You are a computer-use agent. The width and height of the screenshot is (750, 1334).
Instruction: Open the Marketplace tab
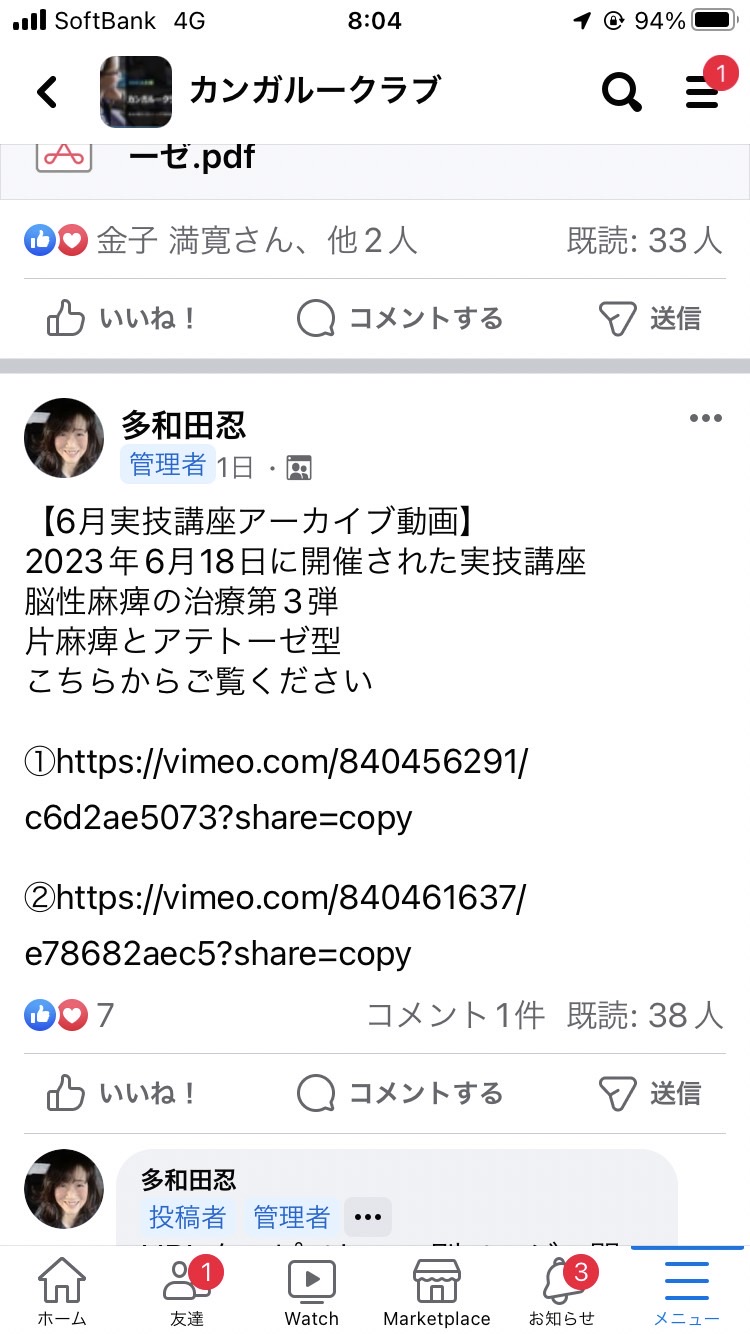(437, 1291)
